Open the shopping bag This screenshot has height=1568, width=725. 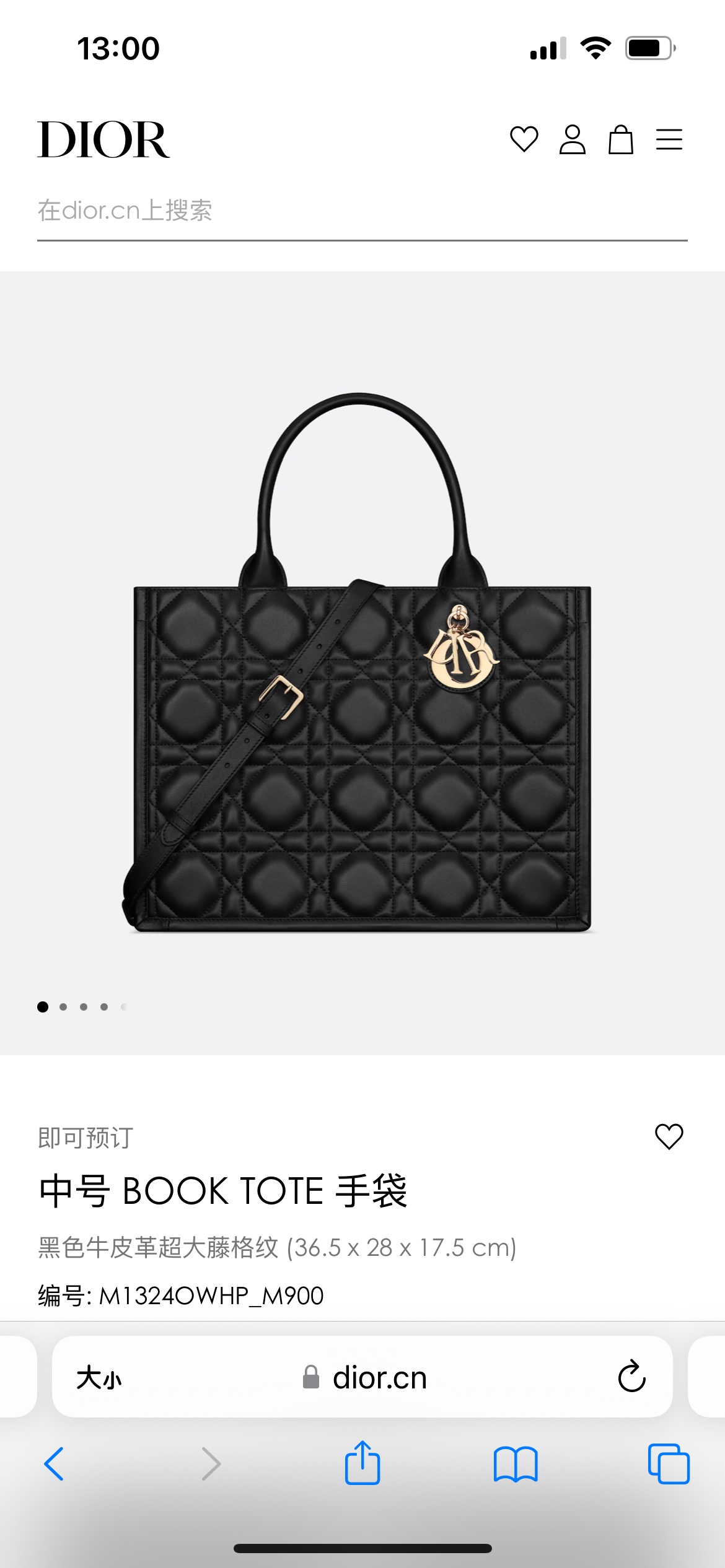point(620,139)
